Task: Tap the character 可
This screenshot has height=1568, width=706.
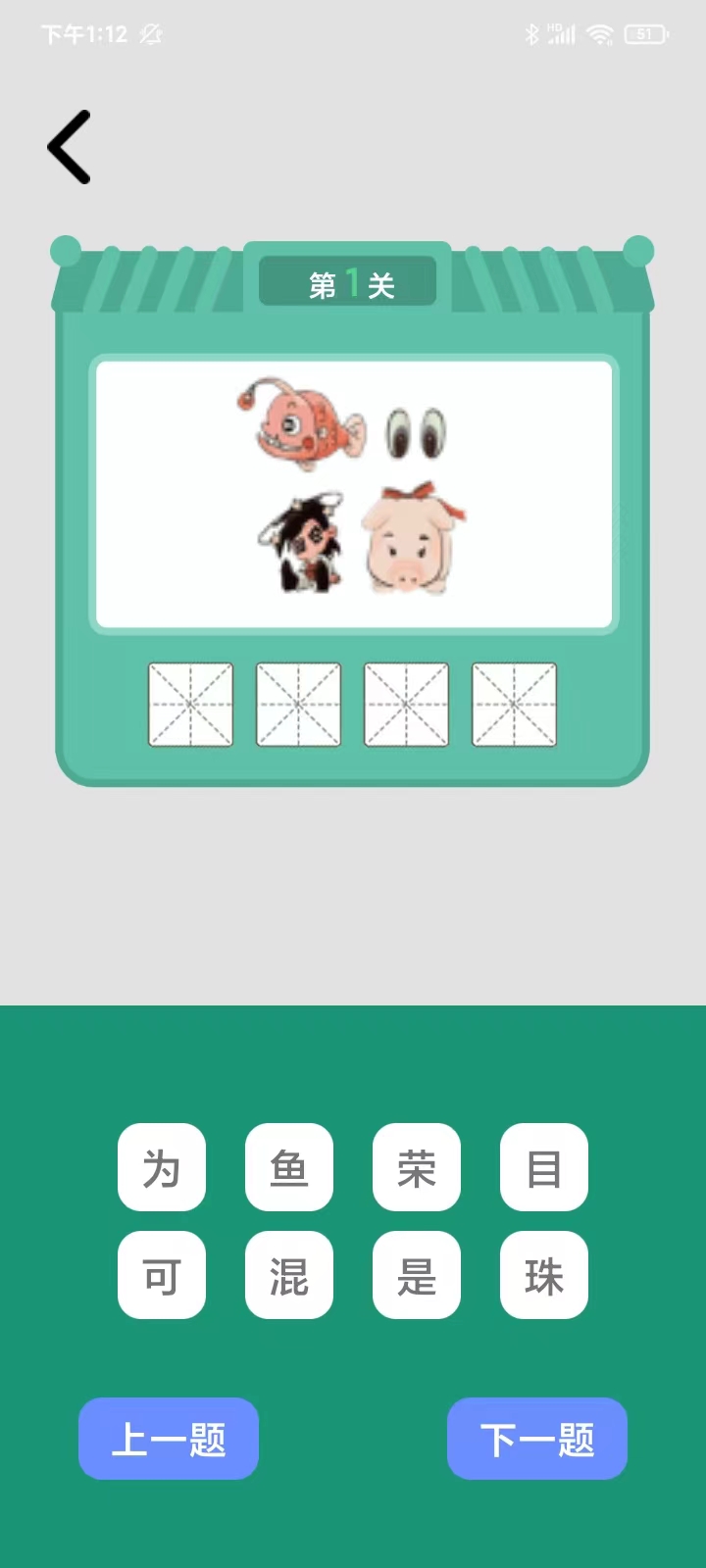Action: (x=162, y=1275)
